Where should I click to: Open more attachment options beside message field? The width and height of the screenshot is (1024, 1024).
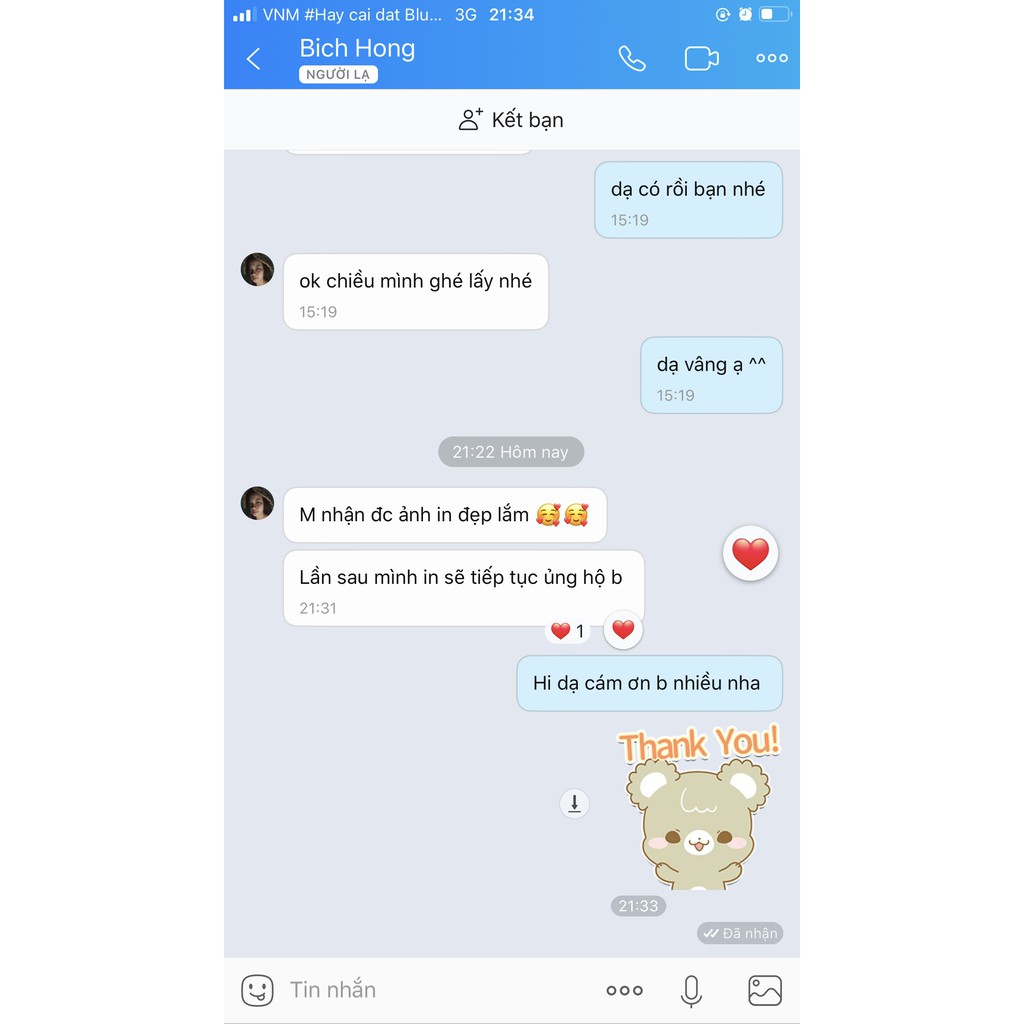click(624, 990)
